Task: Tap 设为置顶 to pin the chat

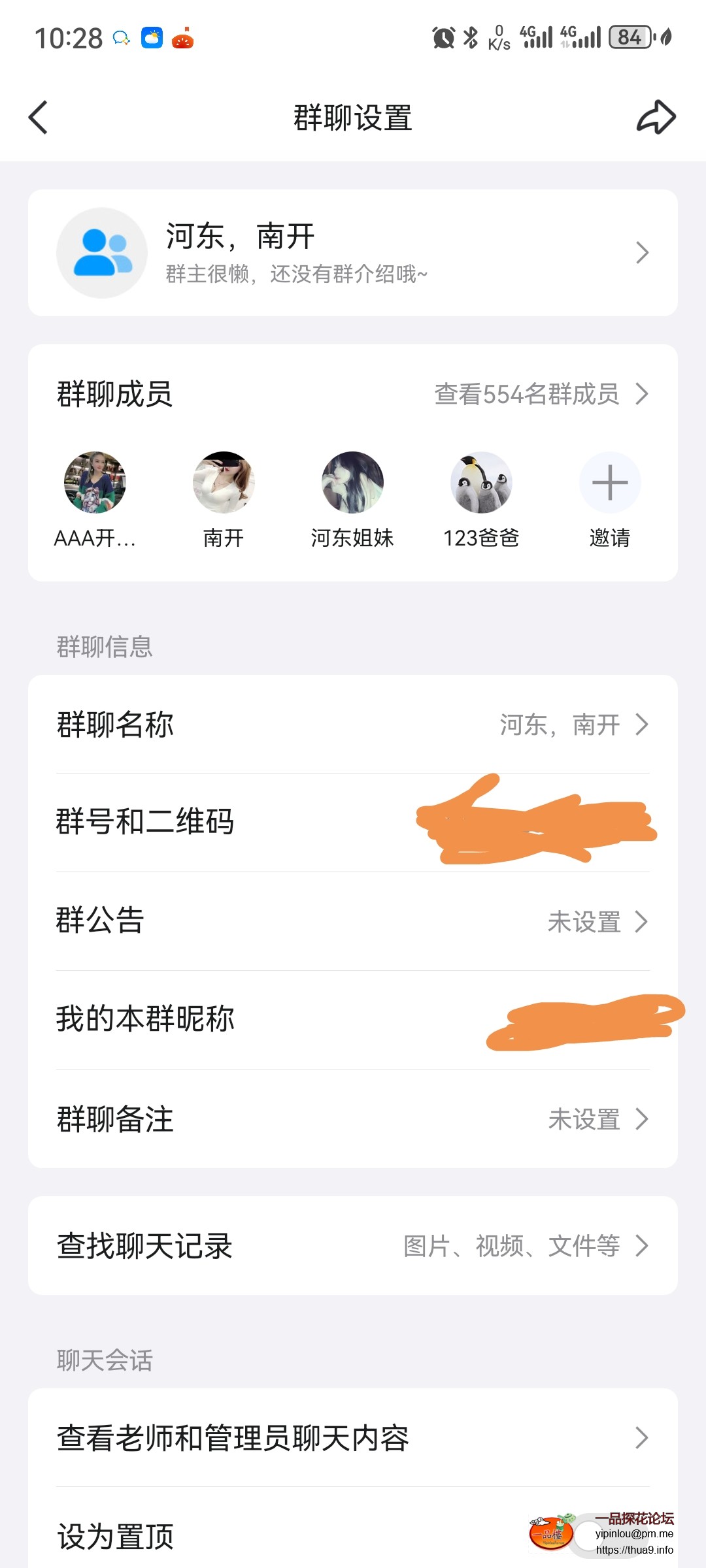Action: point(115,1535)
